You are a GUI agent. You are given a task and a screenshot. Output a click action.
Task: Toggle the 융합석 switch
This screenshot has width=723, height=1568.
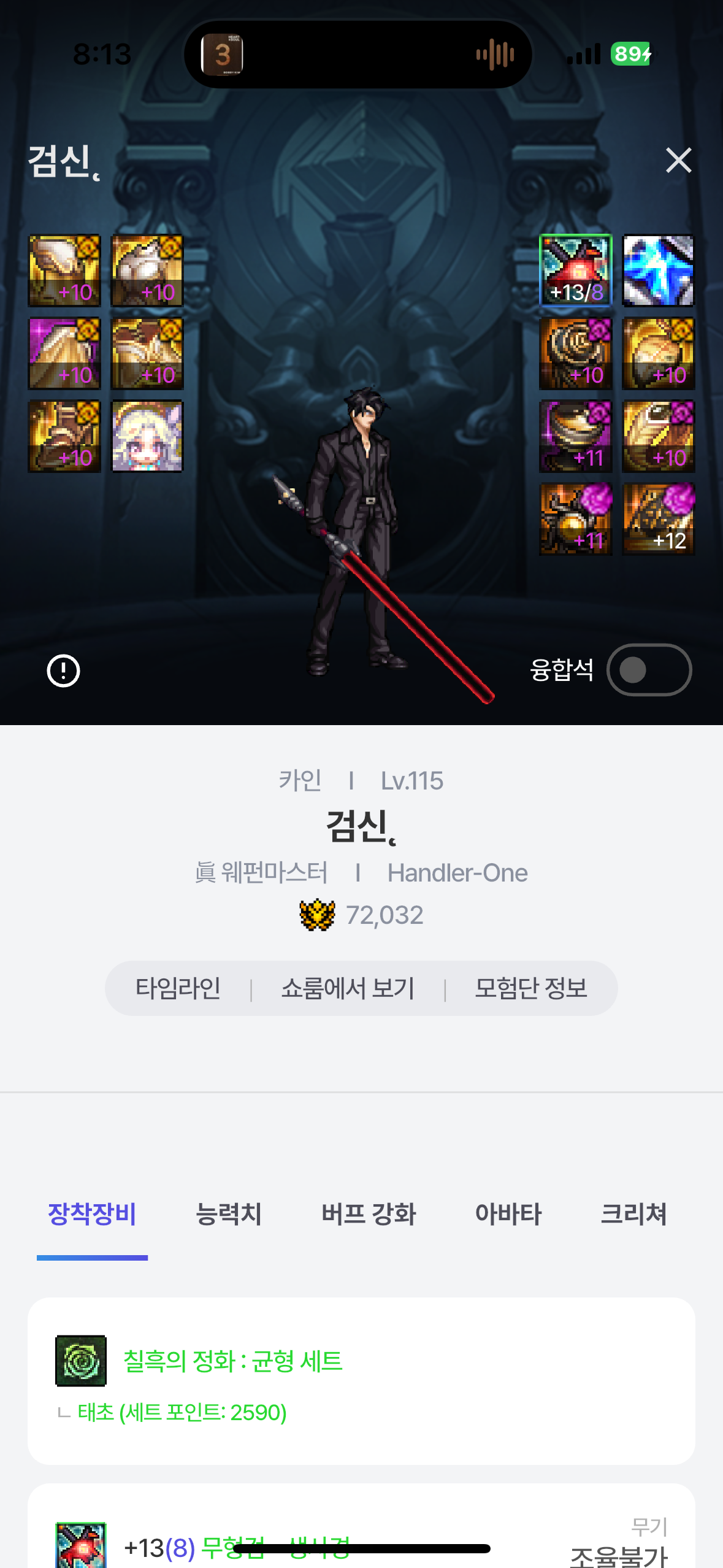click(649, 670)
